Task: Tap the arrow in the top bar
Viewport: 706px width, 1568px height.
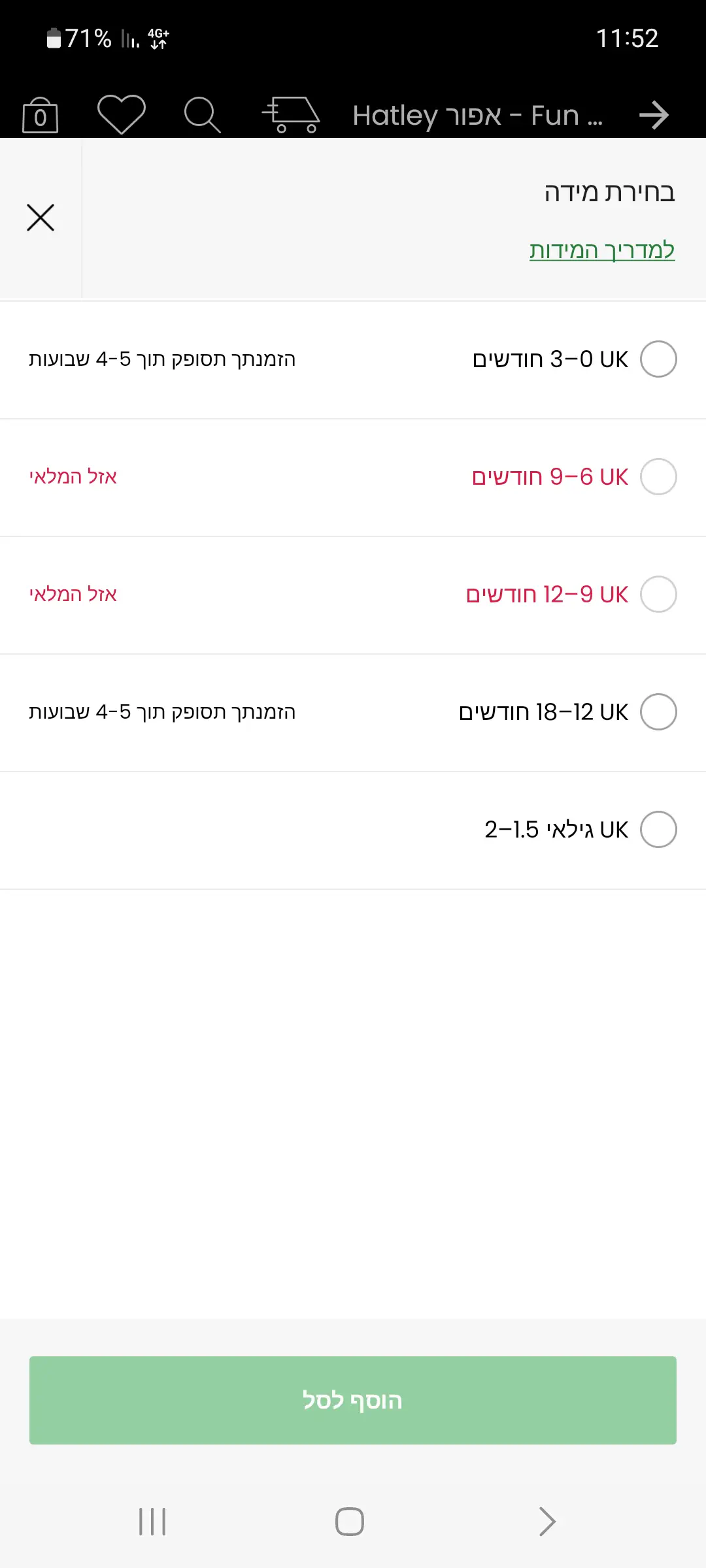Action: pyautogui.click(x=654, y=116)
